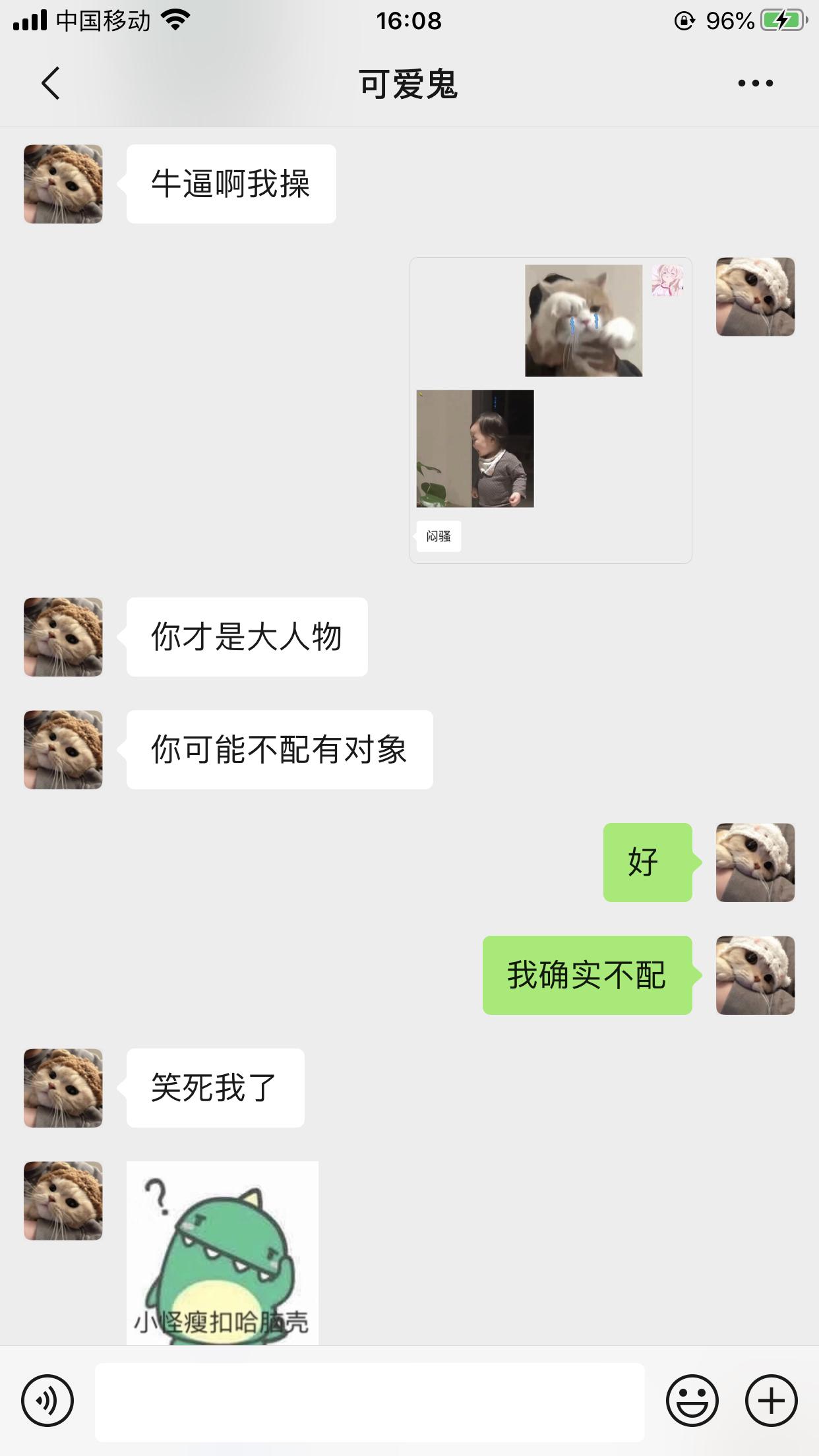Open the green dinosaur sticker
819x1456 pixels.
[222, 1253]
